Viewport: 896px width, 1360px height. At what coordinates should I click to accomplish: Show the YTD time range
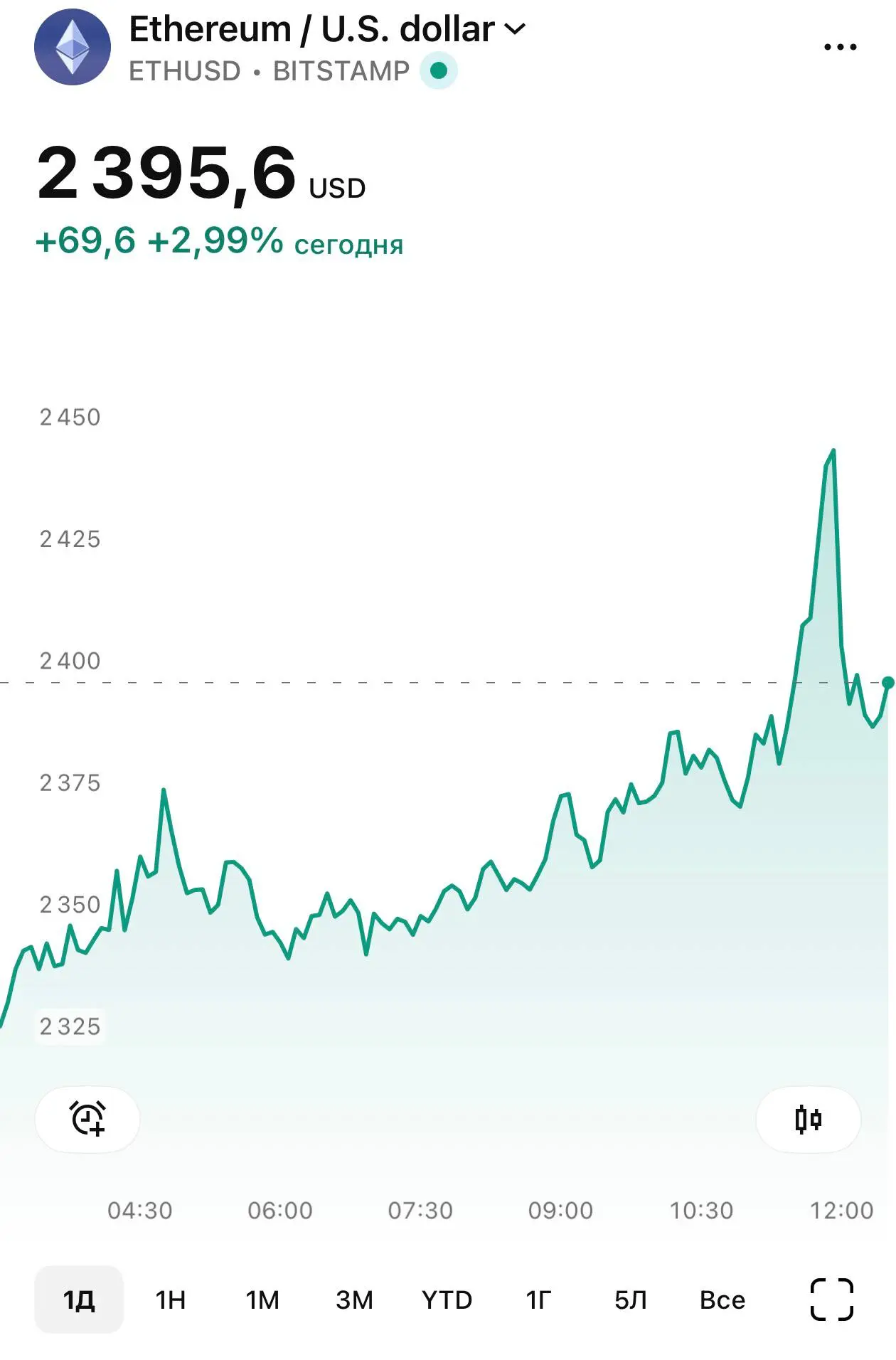(447, 1300)
